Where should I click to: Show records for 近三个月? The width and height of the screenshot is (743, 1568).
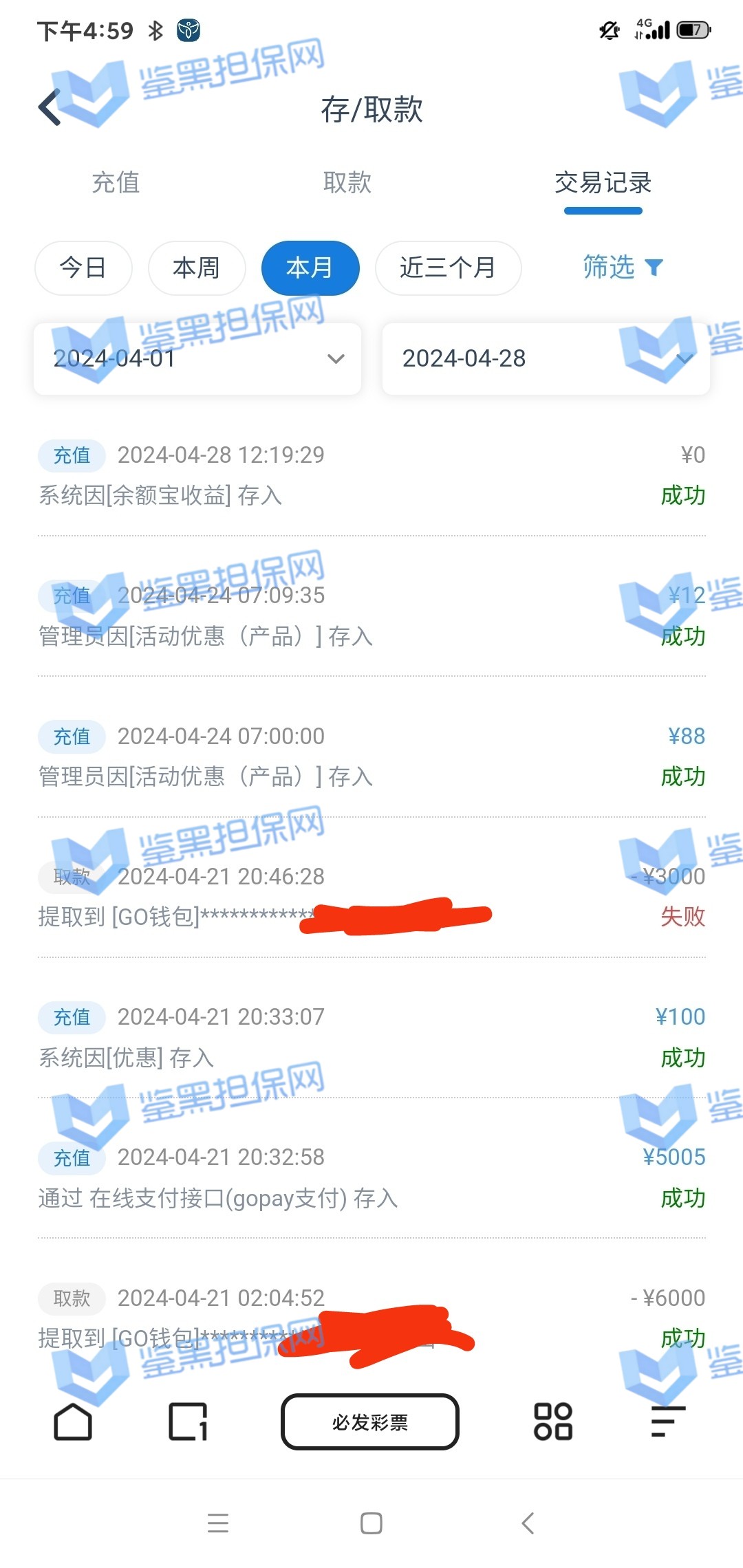(448, 268)
